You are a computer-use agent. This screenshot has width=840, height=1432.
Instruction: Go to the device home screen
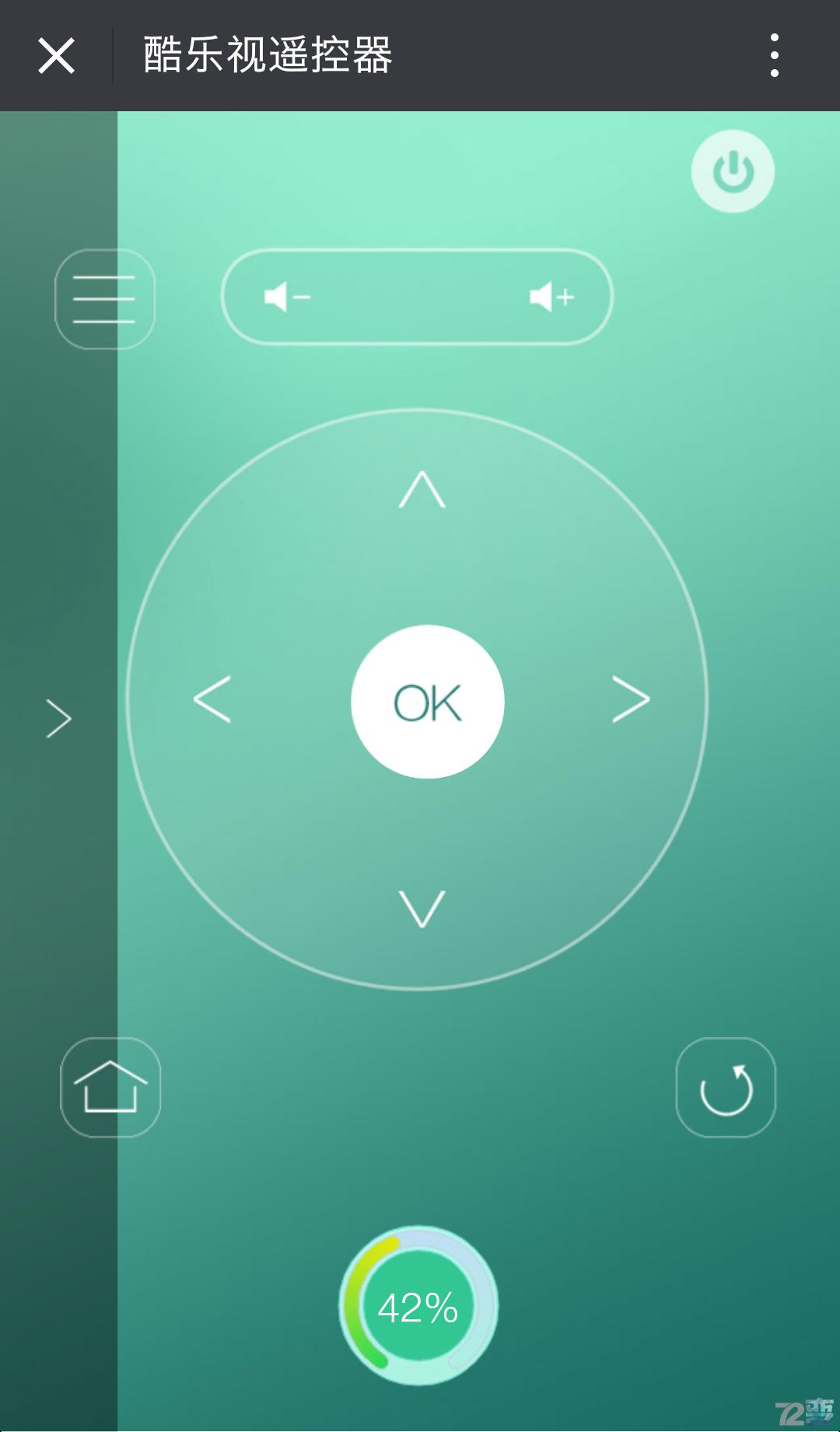pyautogui.click(x=110, y=1087)
